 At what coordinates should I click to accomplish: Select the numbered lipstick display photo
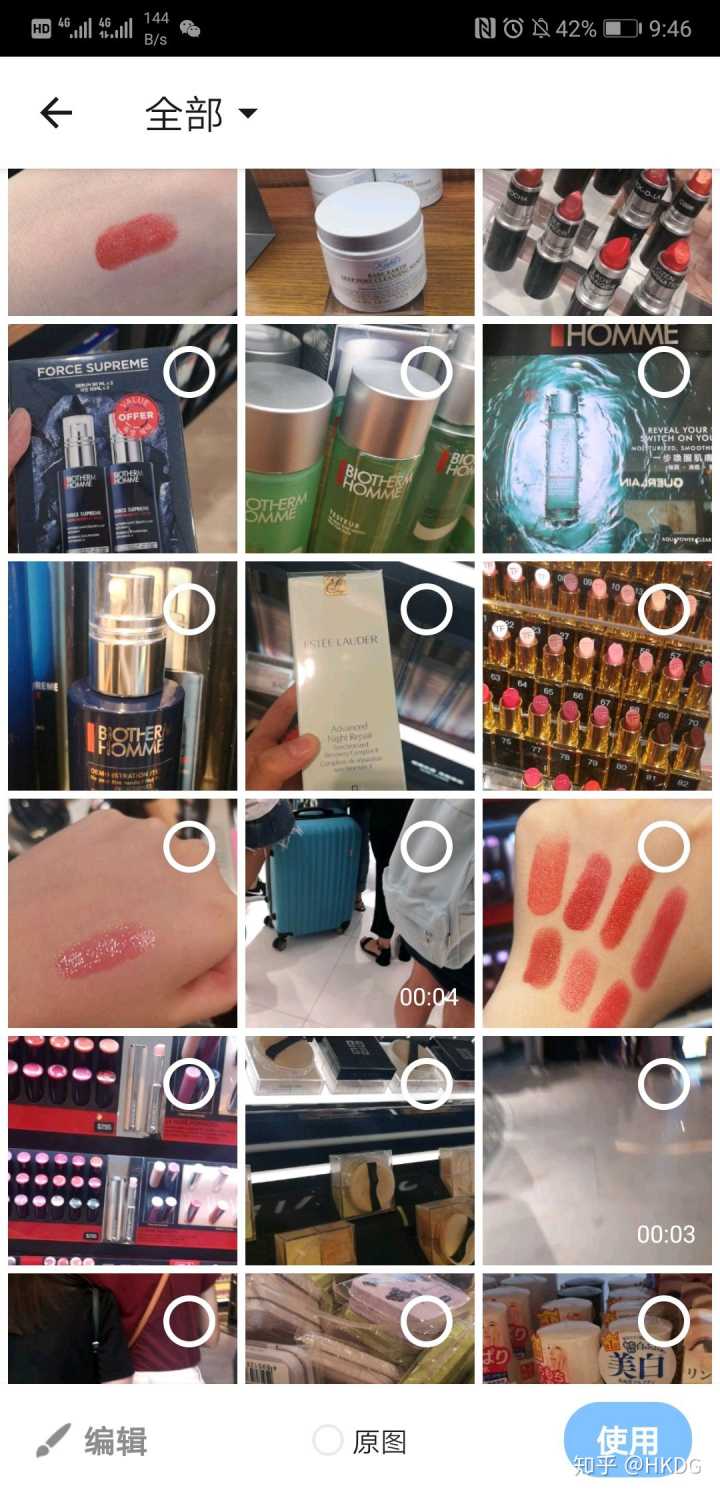pos(664,610)
